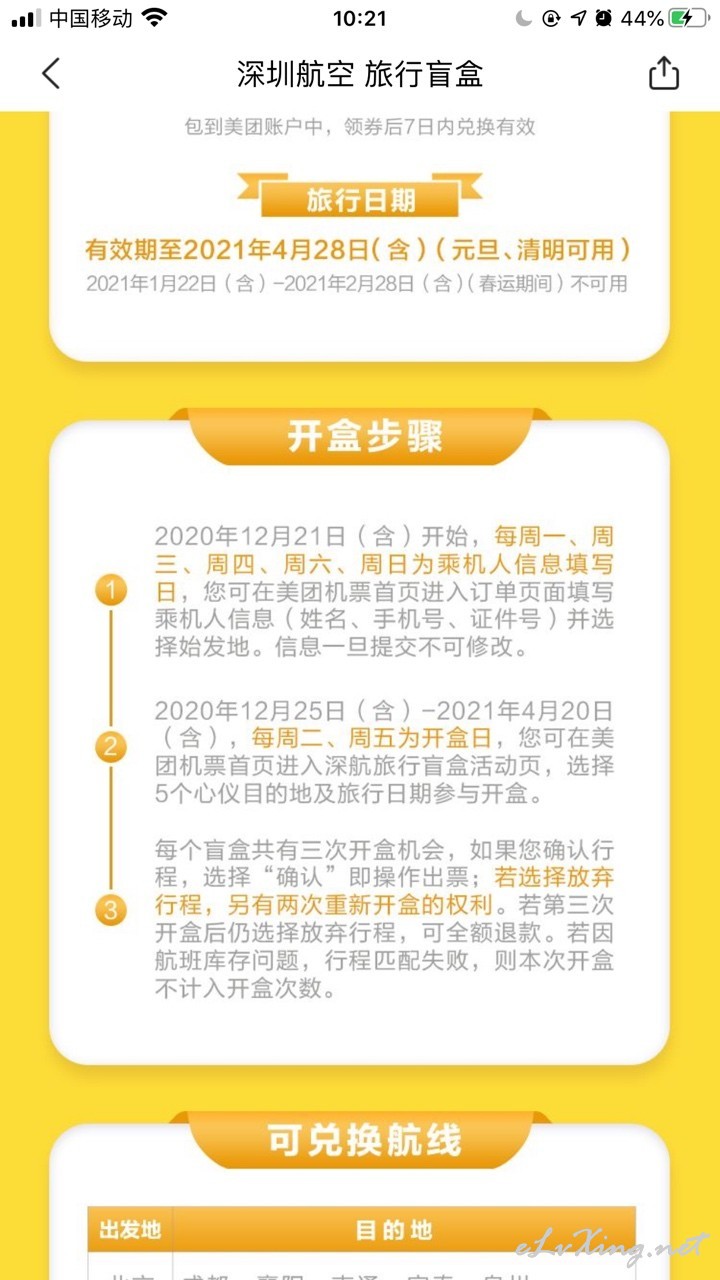Go back from the 深圳航空 旅行盲盒 page
This screenshot has width=720, height=1280.
point(51,73)
